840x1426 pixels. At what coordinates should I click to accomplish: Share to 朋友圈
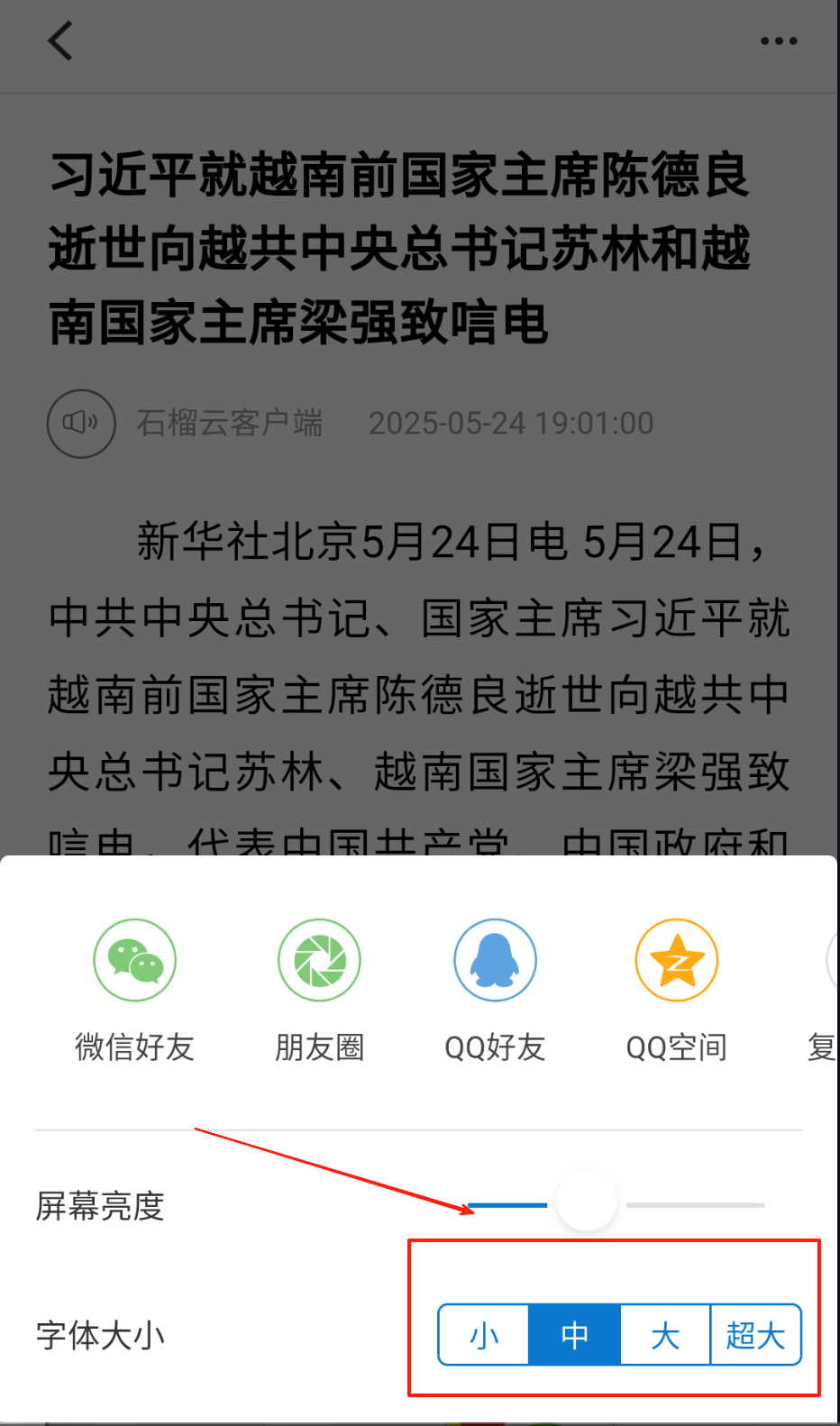(319, 961)
